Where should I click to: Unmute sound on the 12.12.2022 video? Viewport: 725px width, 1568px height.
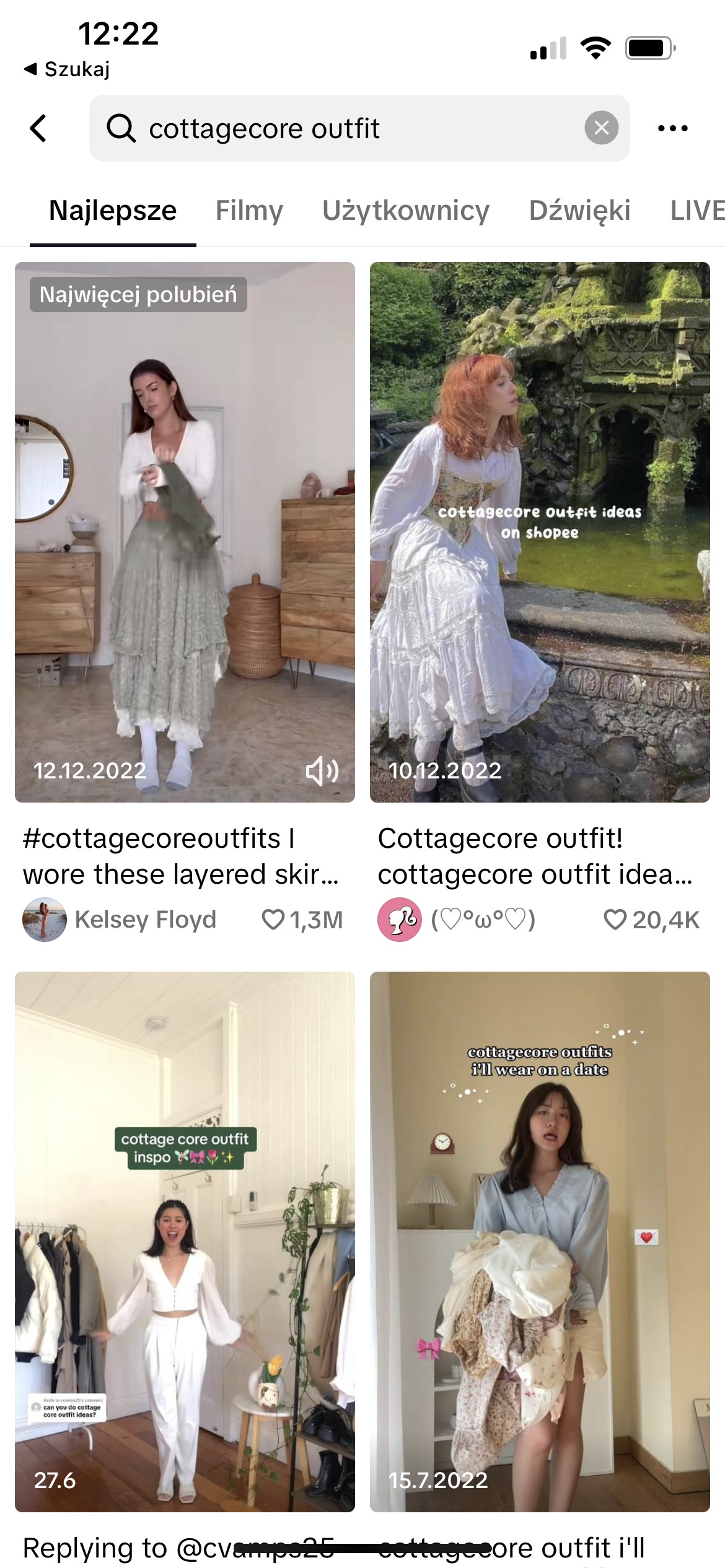coord(322,770)
